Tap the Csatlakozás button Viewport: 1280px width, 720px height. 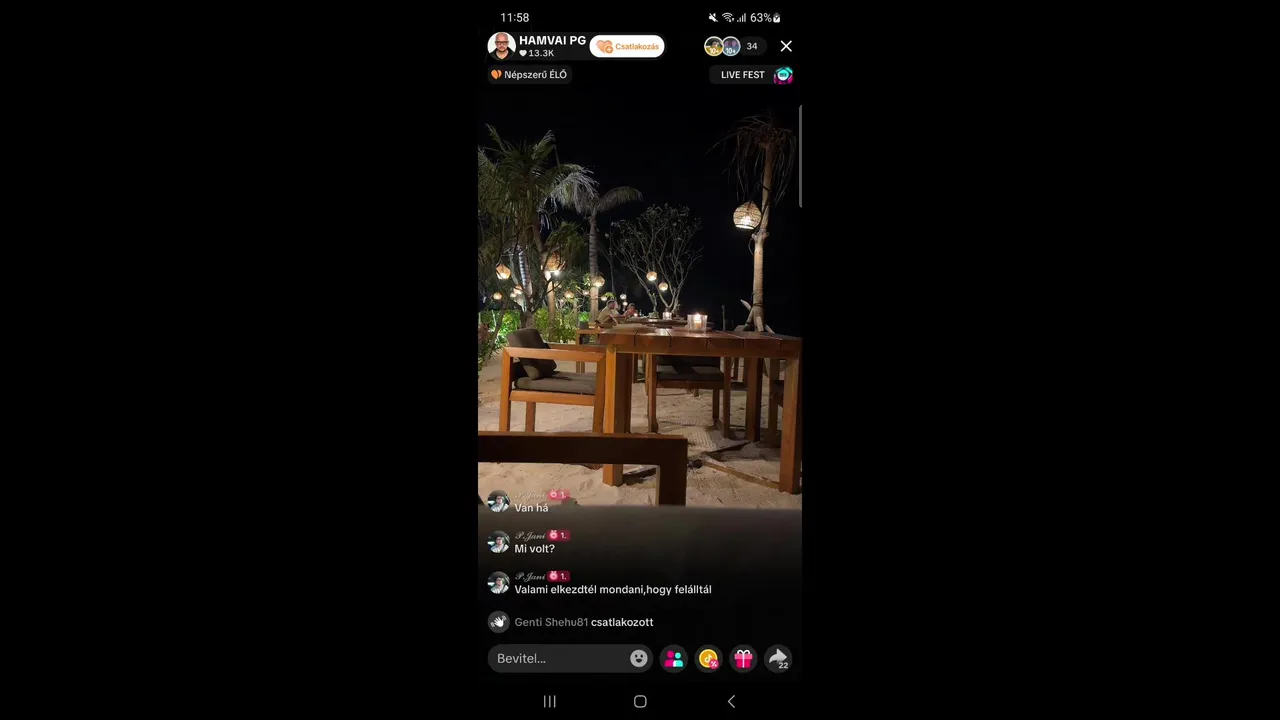(x=627, y=46)
